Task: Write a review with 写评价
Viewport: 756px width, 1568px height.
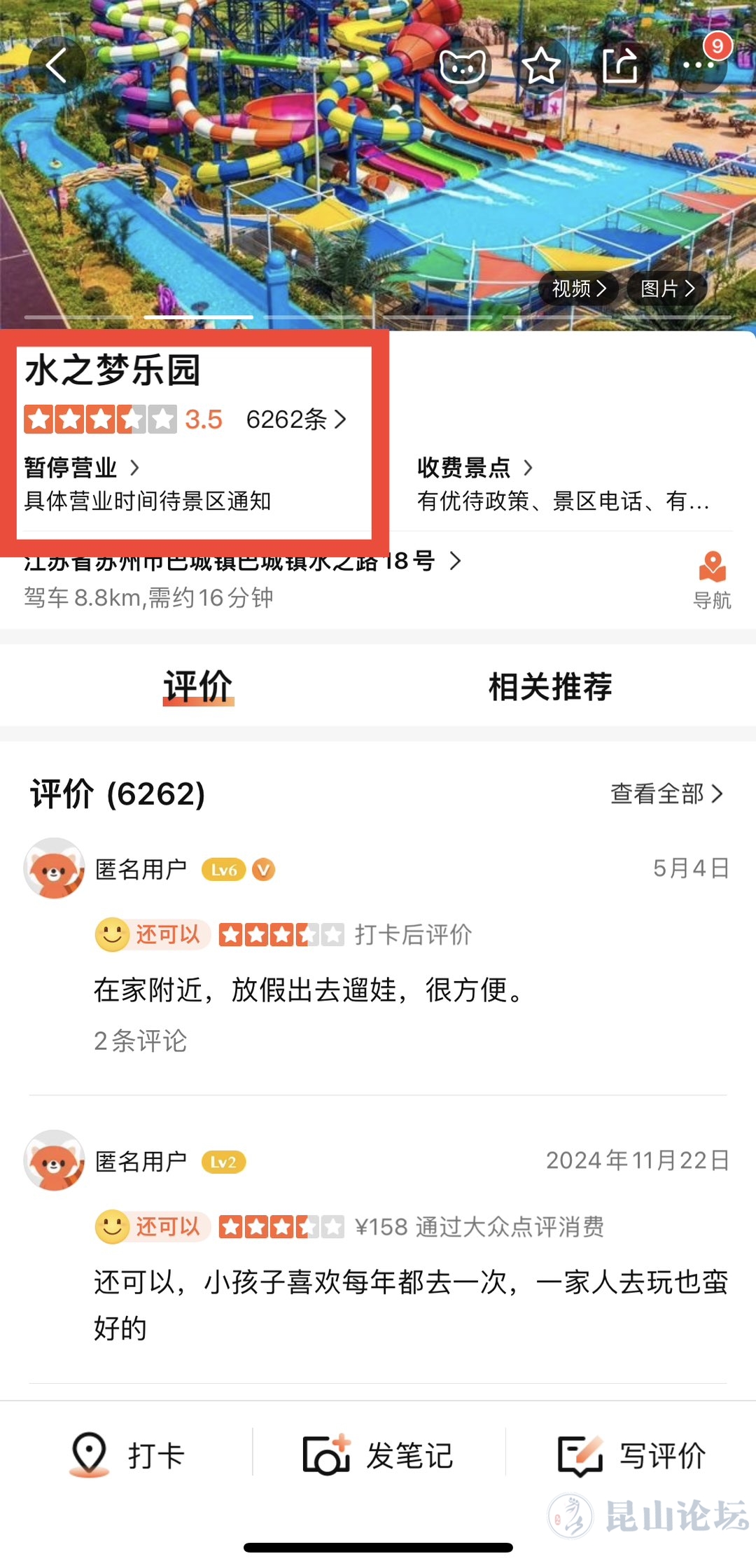Action: pos(631,1455)
